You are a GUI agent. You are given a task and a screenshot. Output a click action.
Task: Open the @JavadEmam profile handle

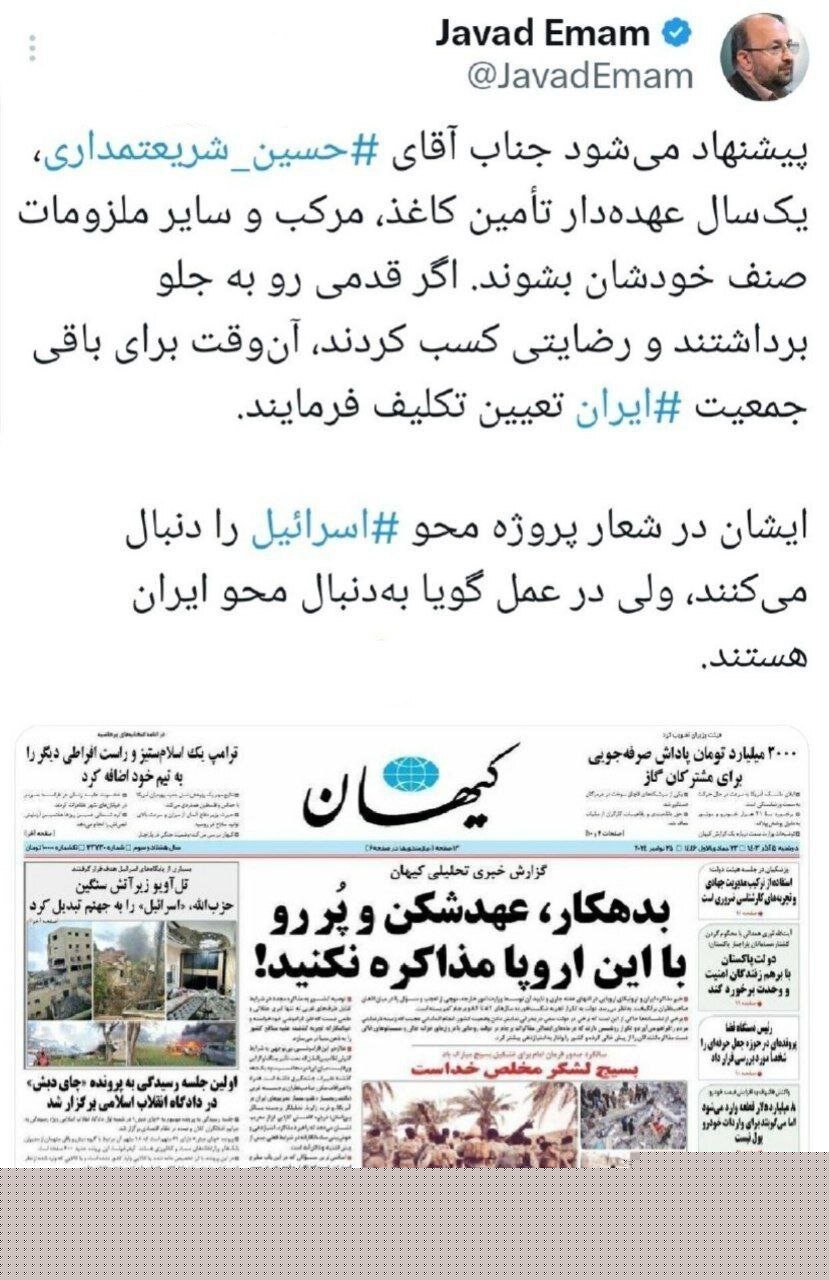click(579, 78)
